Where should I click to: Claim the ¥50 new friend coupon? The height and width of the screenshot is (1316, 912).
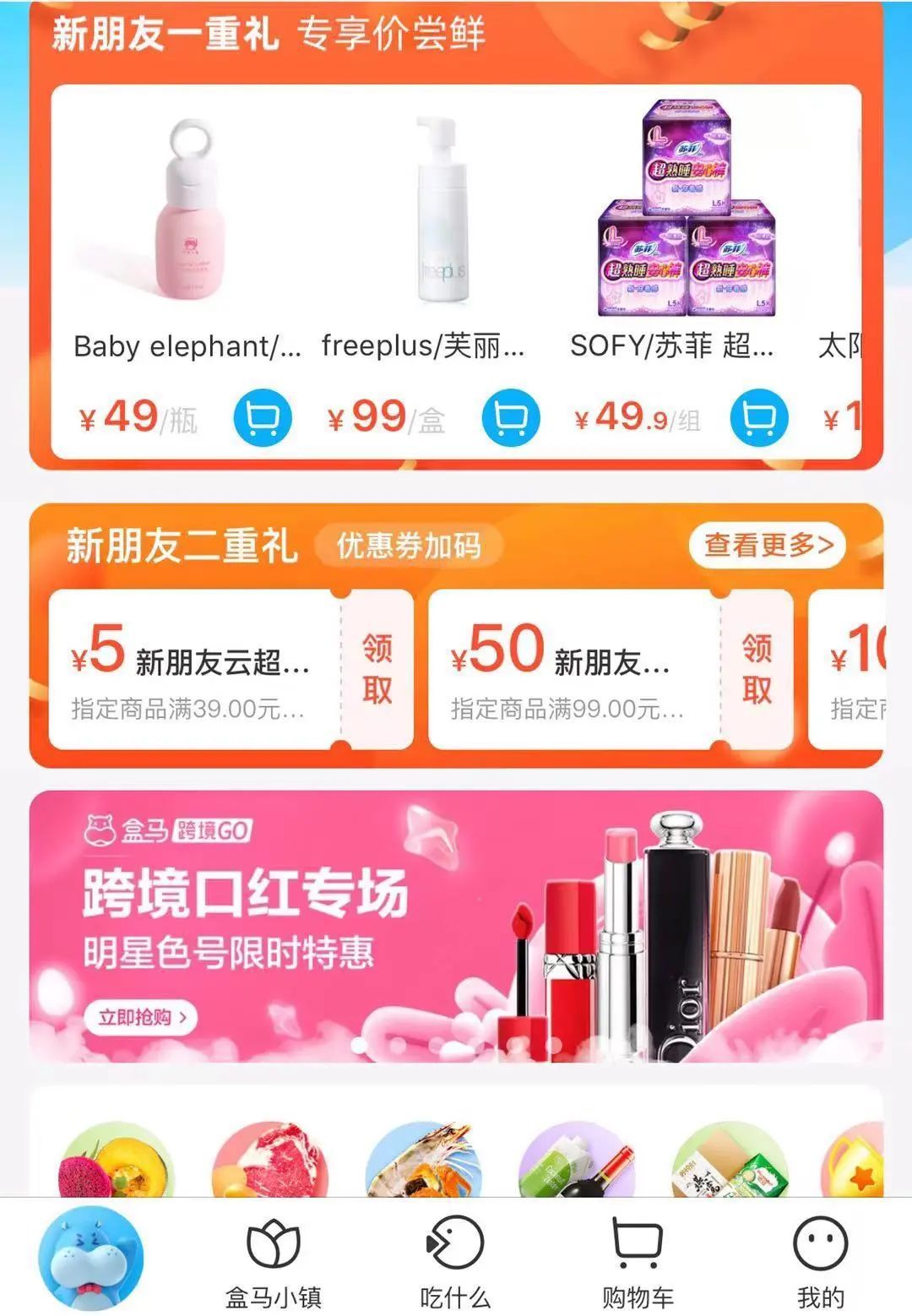coord(757,669)
